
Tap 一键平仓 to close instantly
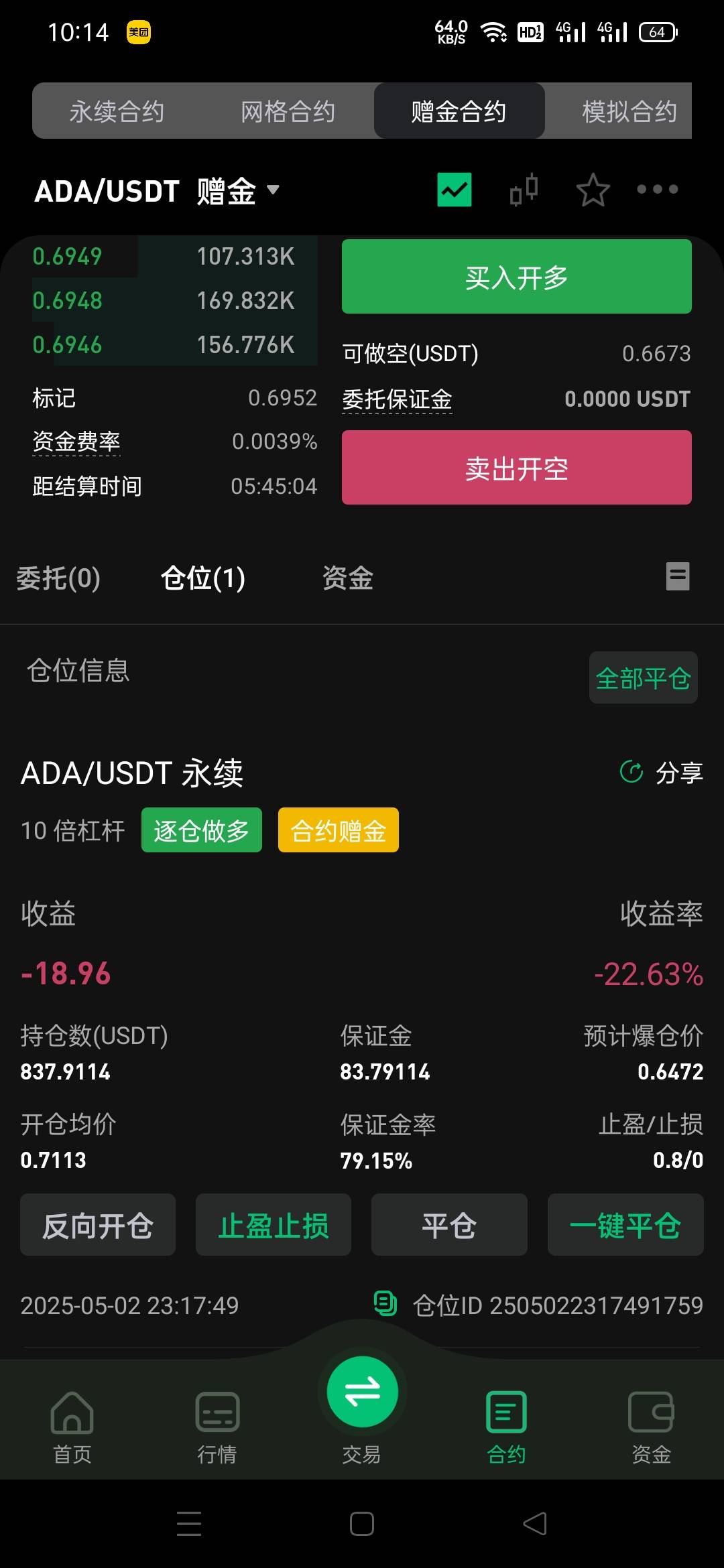tap(625, 1225)
